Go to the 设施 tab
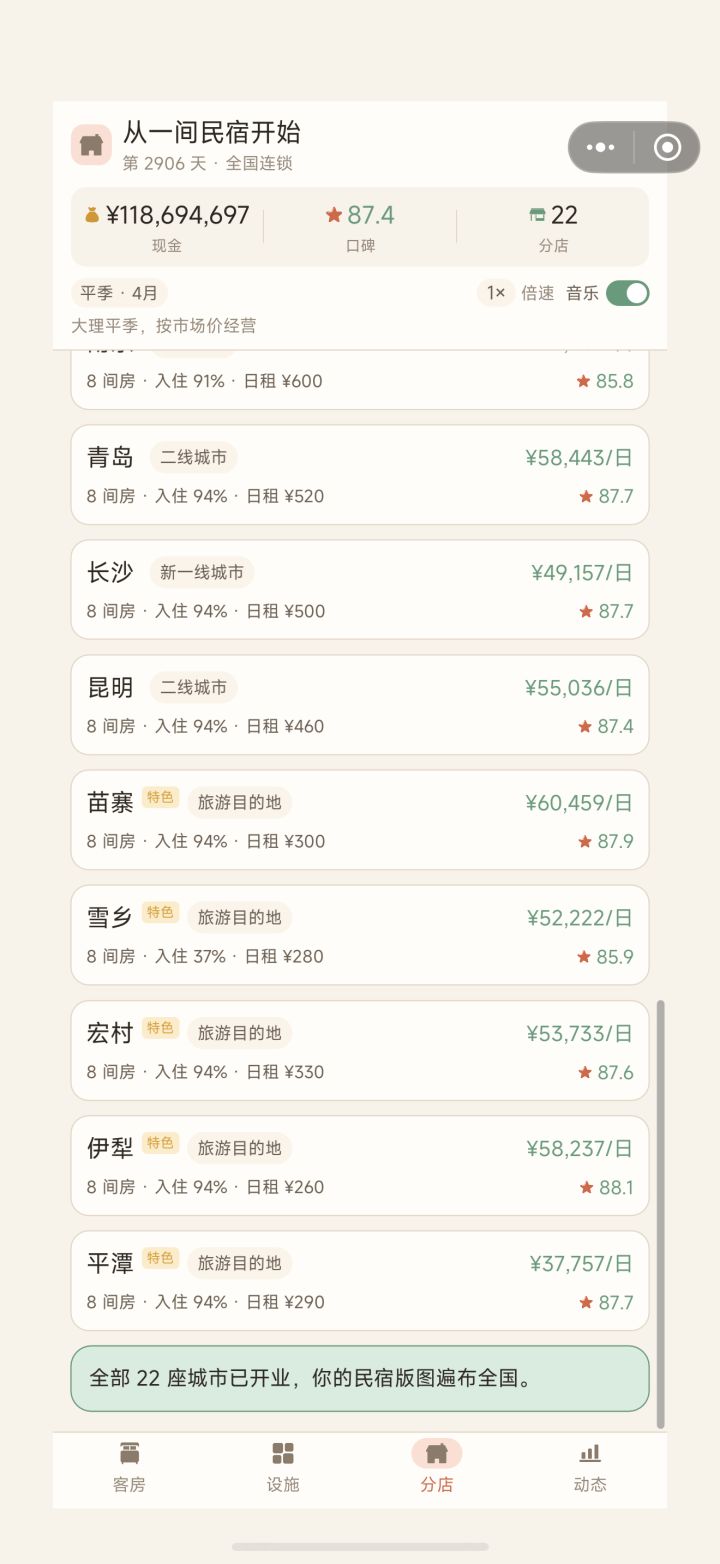The image size is (720, 1564). (283, 1467)
